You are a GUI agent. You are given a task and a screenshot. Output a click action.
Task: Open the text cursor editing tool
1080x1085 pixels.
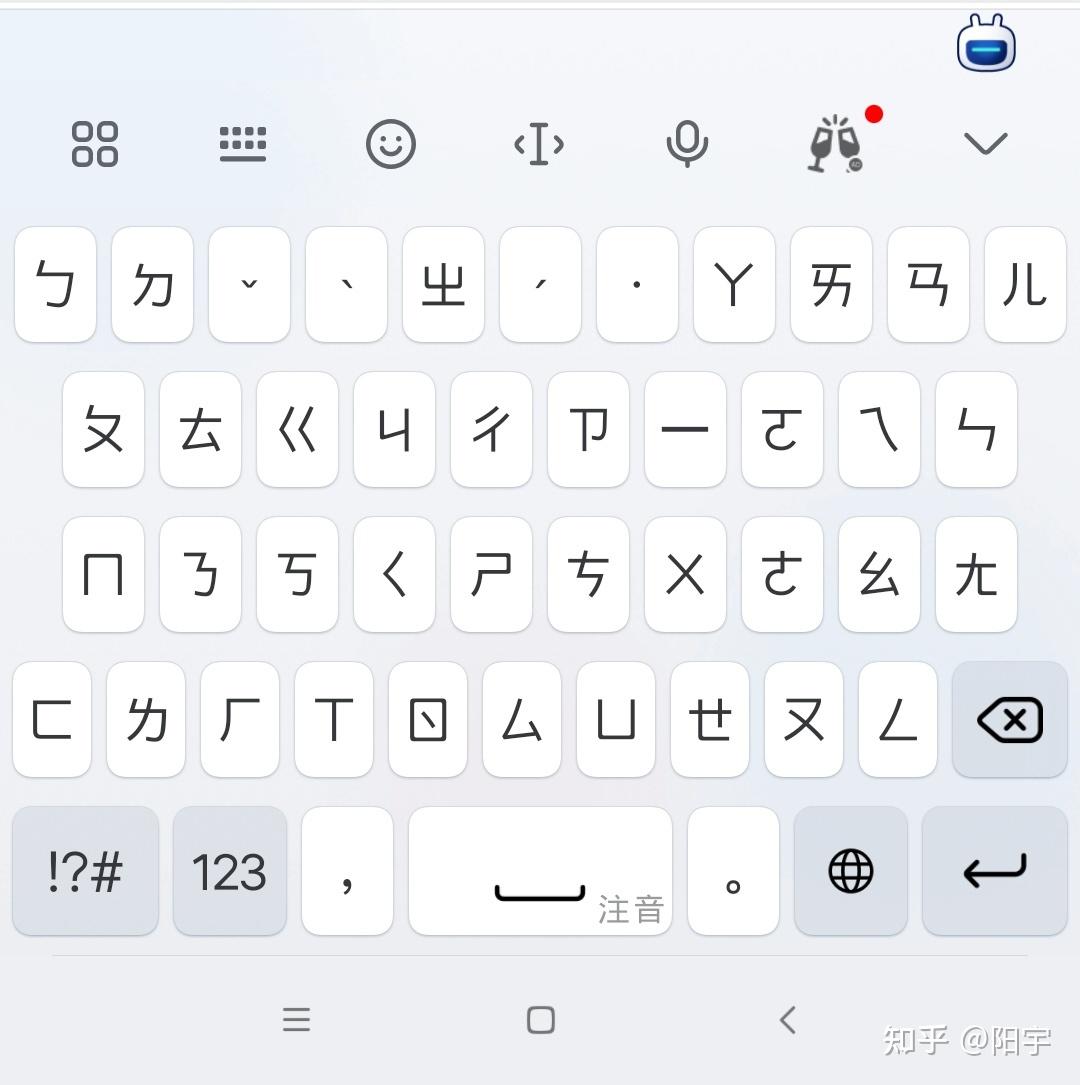pyautogui.click(x=538, y=145)
